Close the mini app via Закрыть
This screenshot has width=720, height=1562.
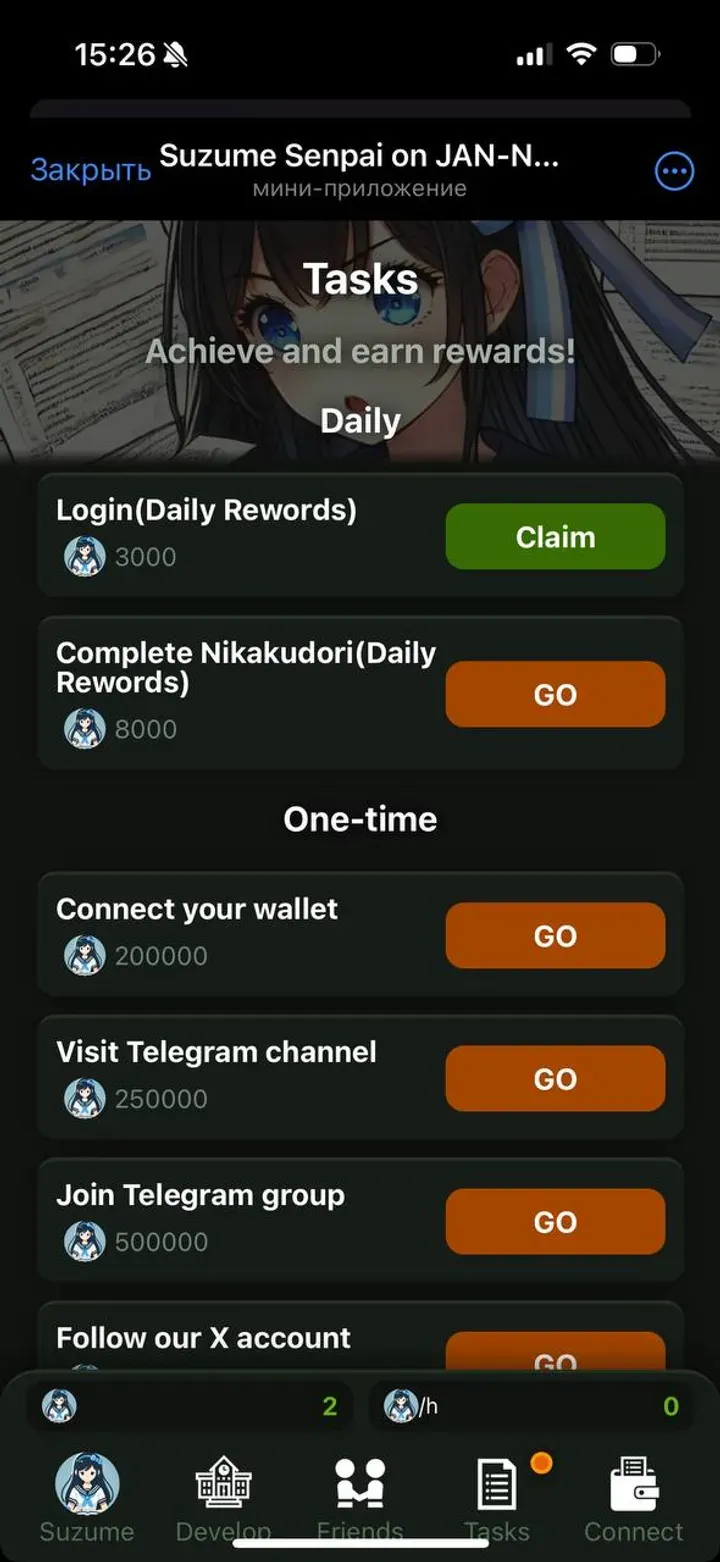[90, 170]
